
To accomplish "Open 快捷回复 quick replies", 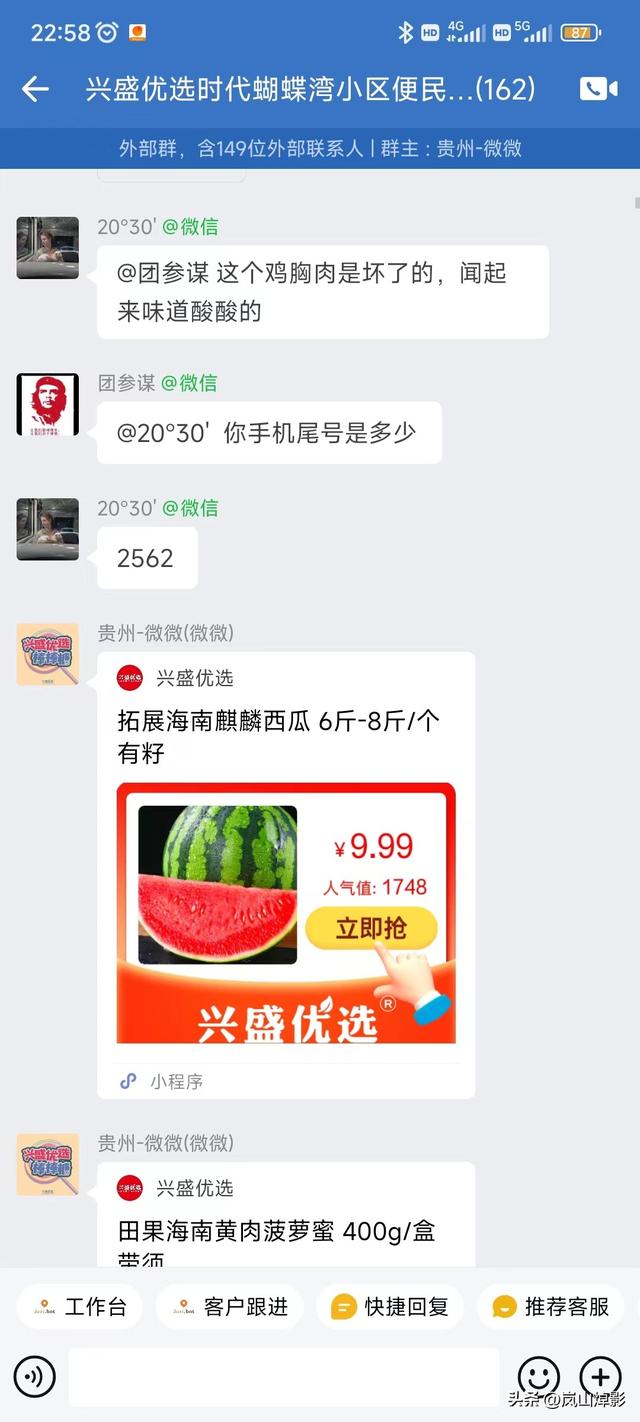I will (x=391, y=1306).
